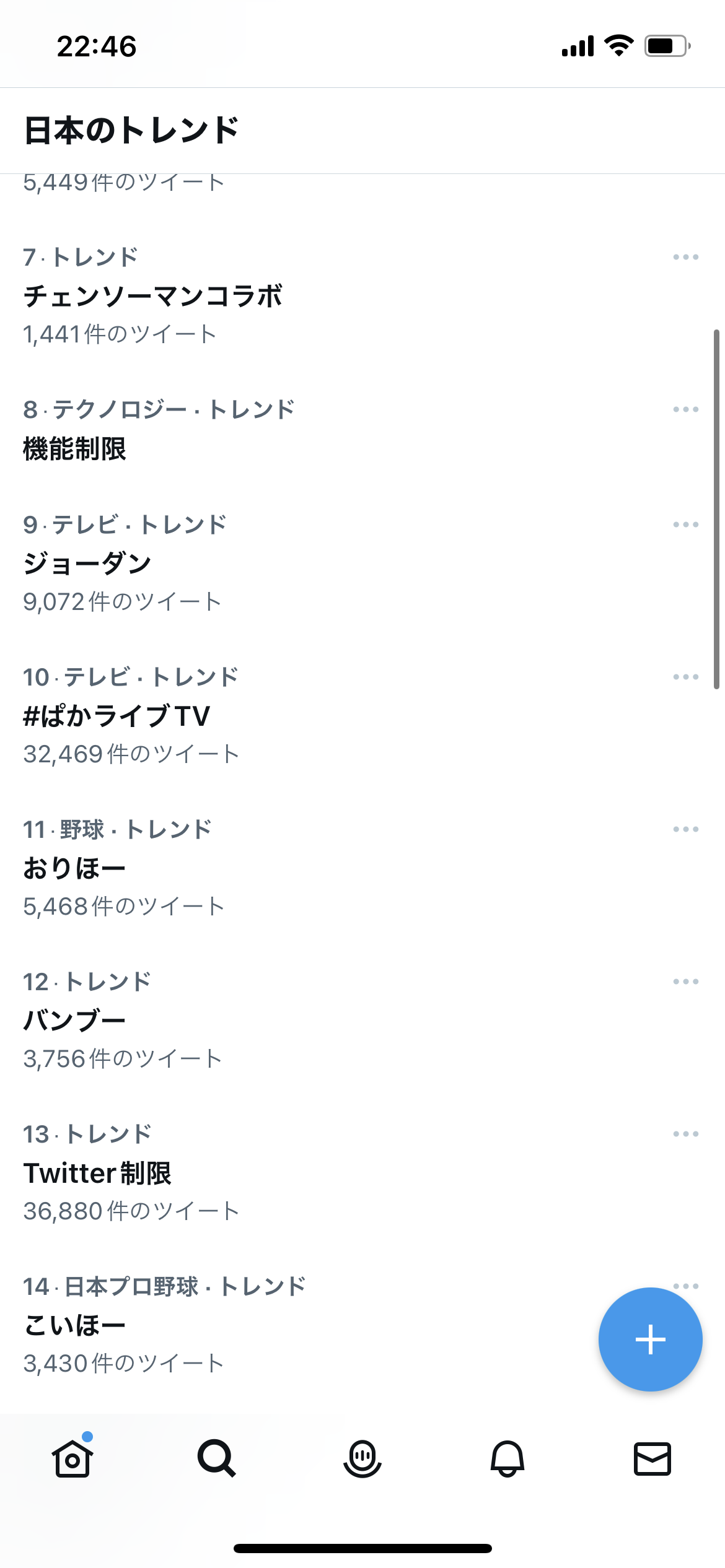
Task: Open more options for チェンソーマンコラボ
Action: click(x=685, y=257)
